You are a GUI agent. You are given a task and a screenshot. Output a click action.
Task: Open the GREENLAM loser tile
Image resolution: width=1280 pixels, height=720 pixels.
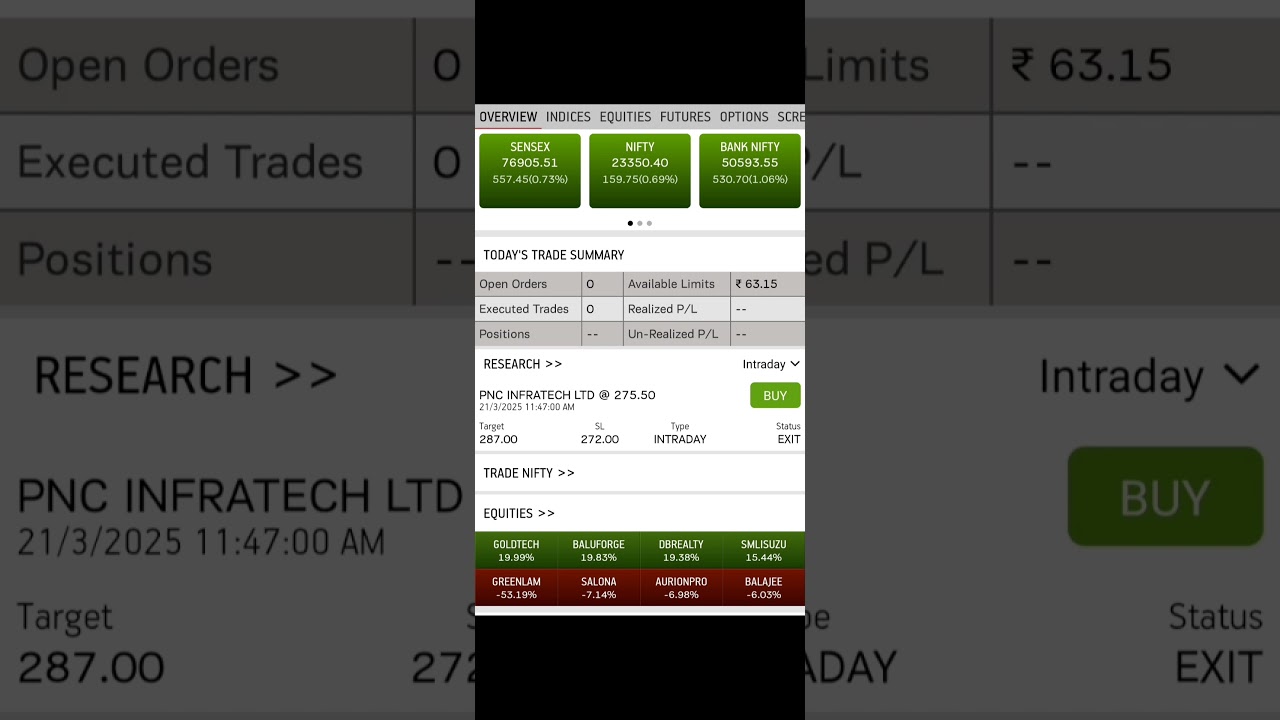coord(516,587)
